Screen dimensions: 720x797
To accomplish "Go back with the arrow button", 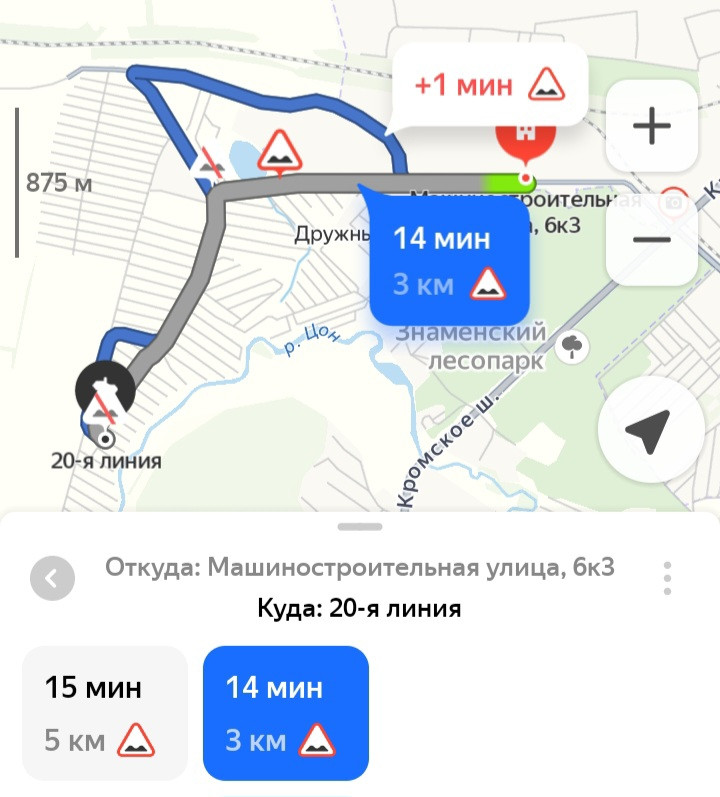I will pos(52,578).
